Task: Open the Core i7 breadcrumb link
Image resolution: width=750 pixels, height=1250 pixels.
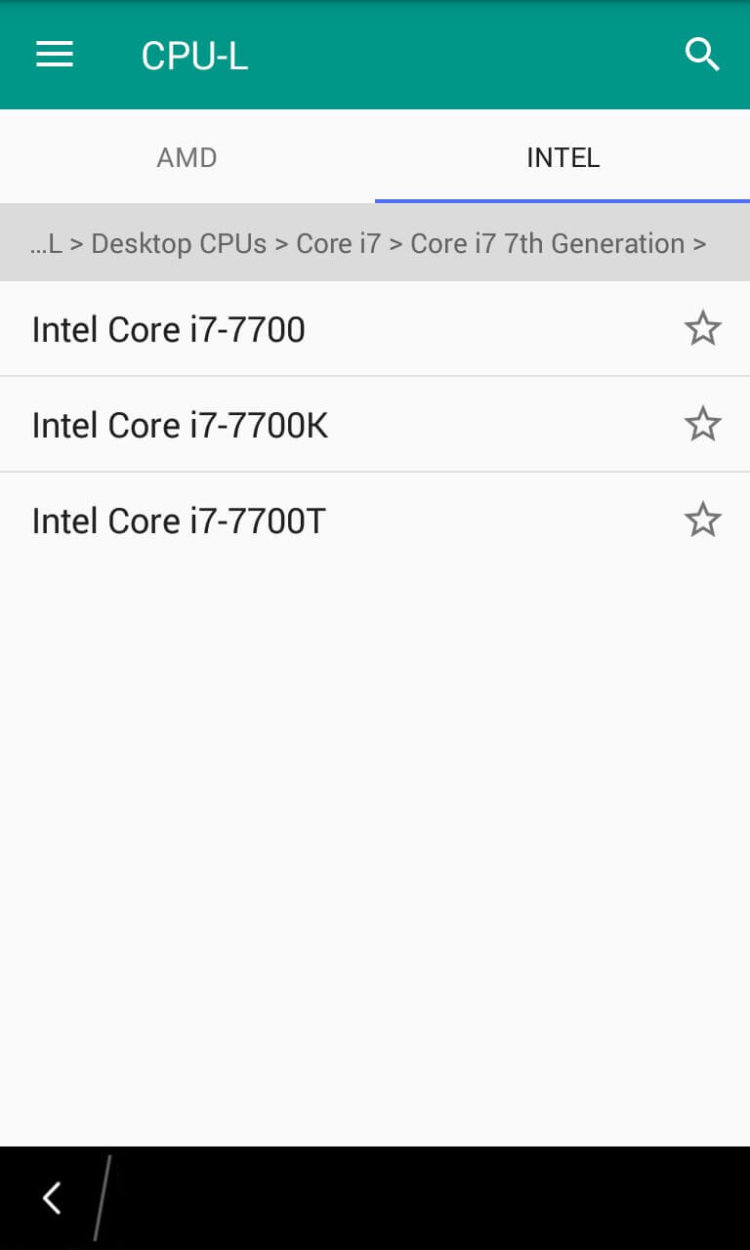Action: [338, 243]
